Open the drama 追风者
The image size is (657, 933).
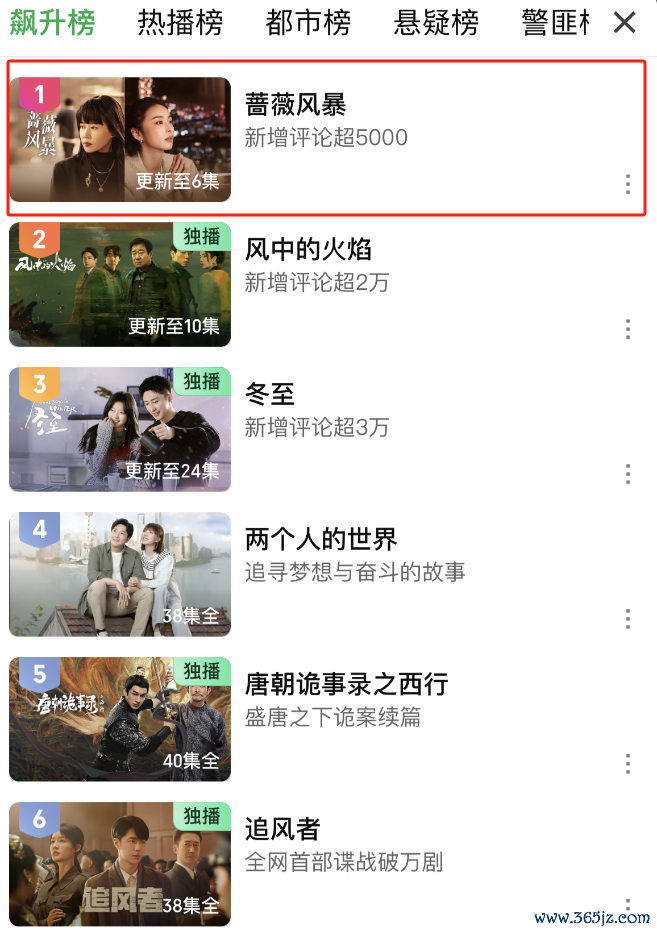pyautogui.click(x=282, y=829)
